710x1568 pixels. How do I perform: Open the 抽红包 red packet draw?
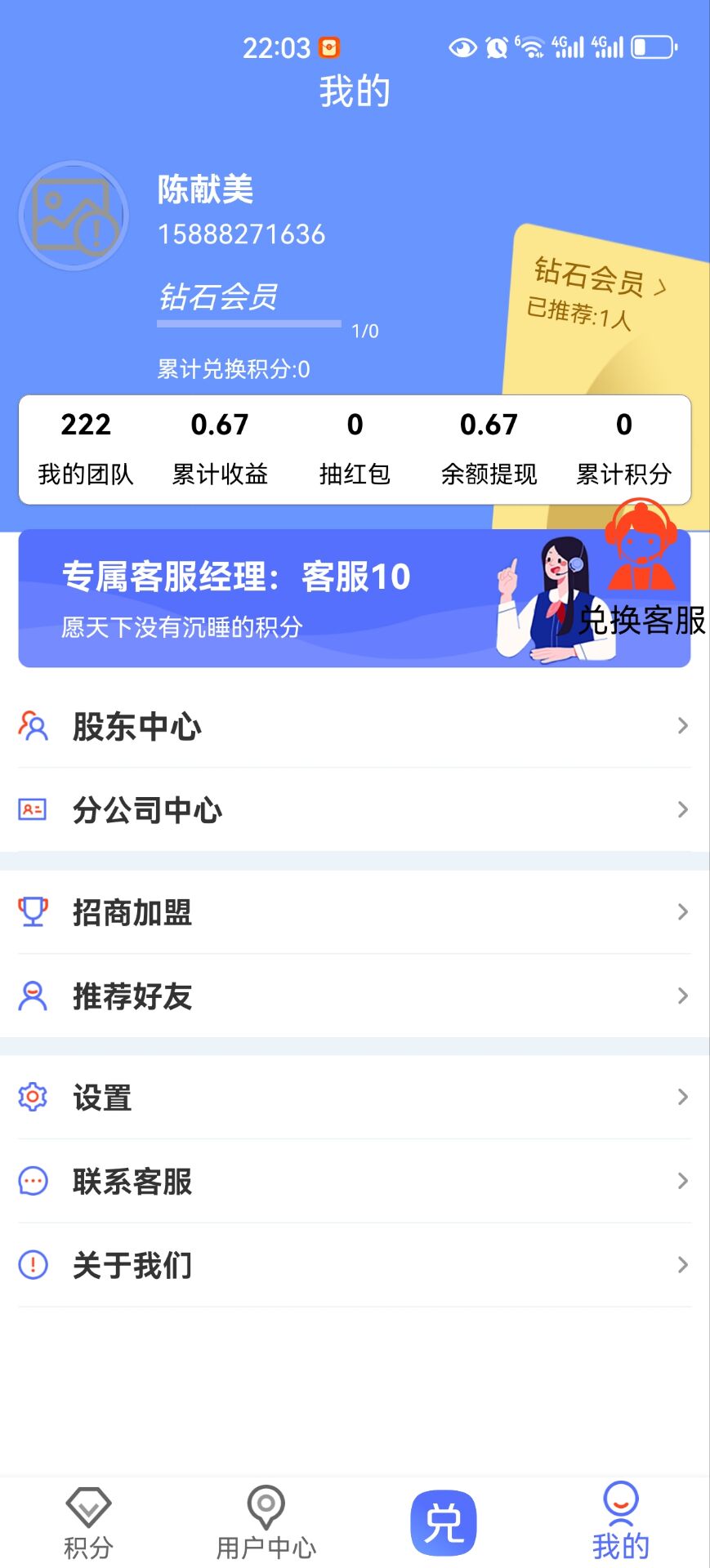(x=355, y=448)
